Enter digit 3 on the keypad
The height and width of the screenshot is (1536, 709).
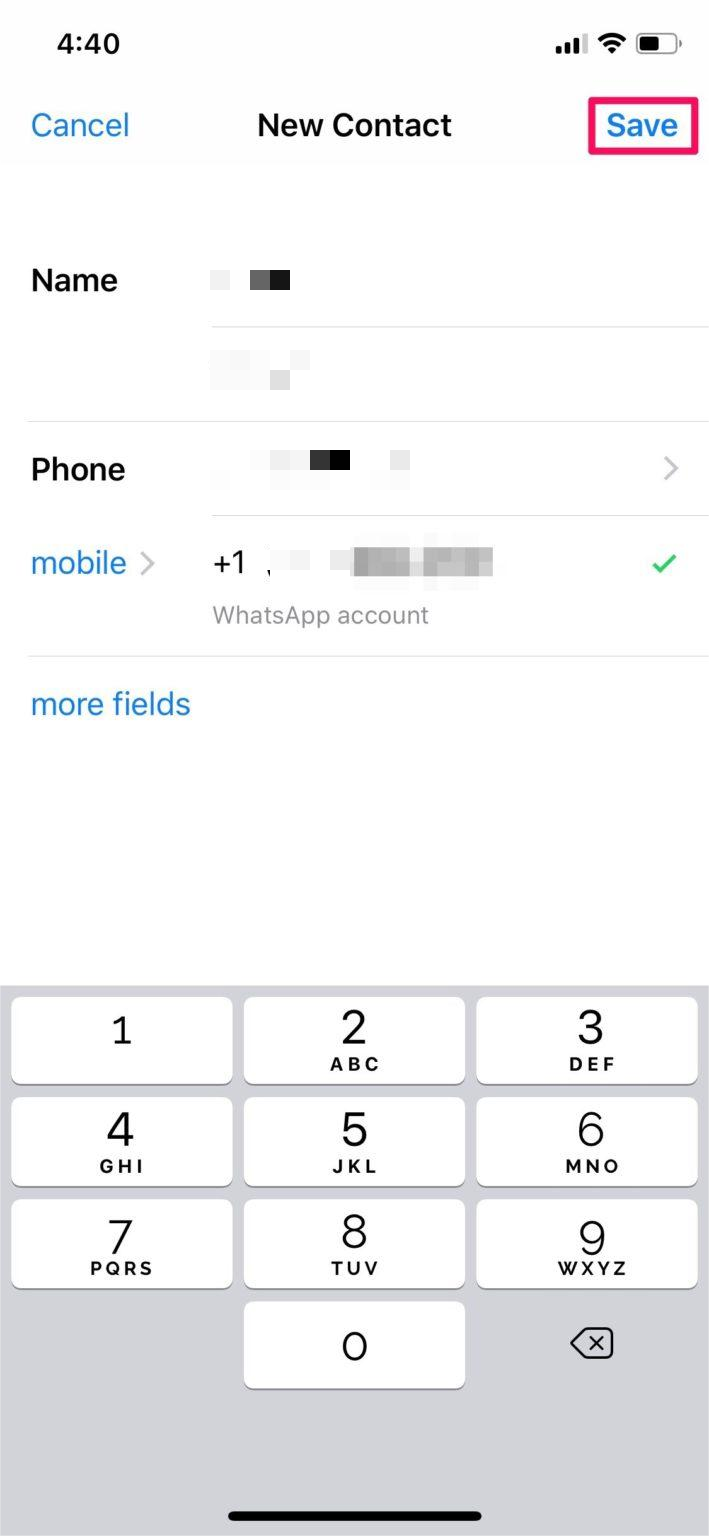click(x=587, y=1040)
